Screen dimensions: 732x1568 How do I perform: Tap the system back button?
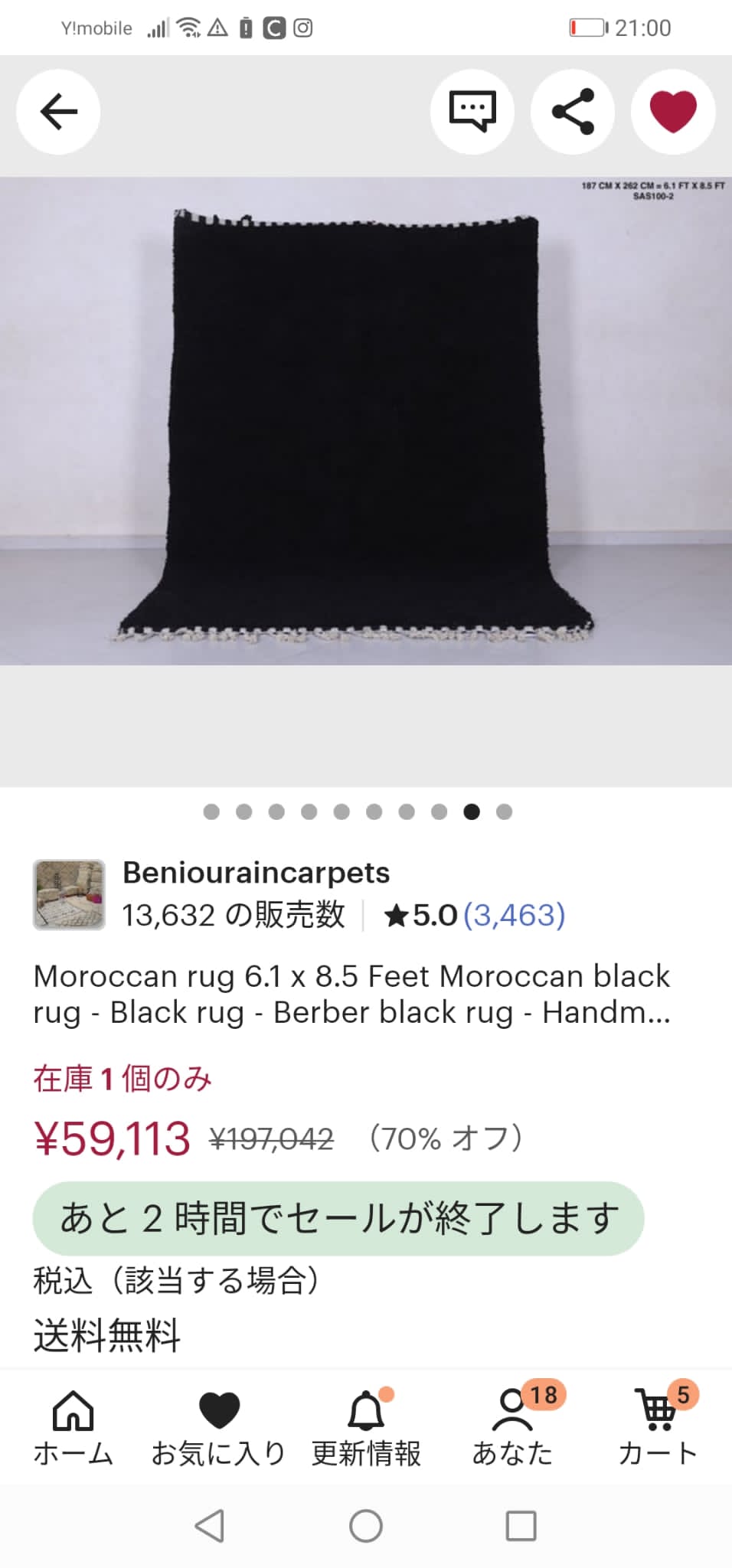(210, 1525)
